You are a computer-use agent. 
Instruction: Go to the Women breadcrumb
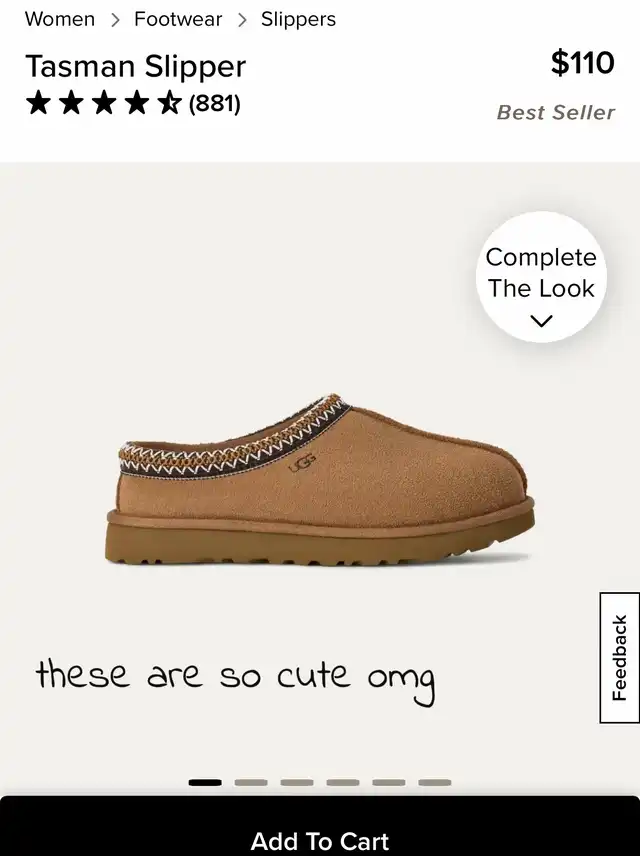[x=60, y=19]
